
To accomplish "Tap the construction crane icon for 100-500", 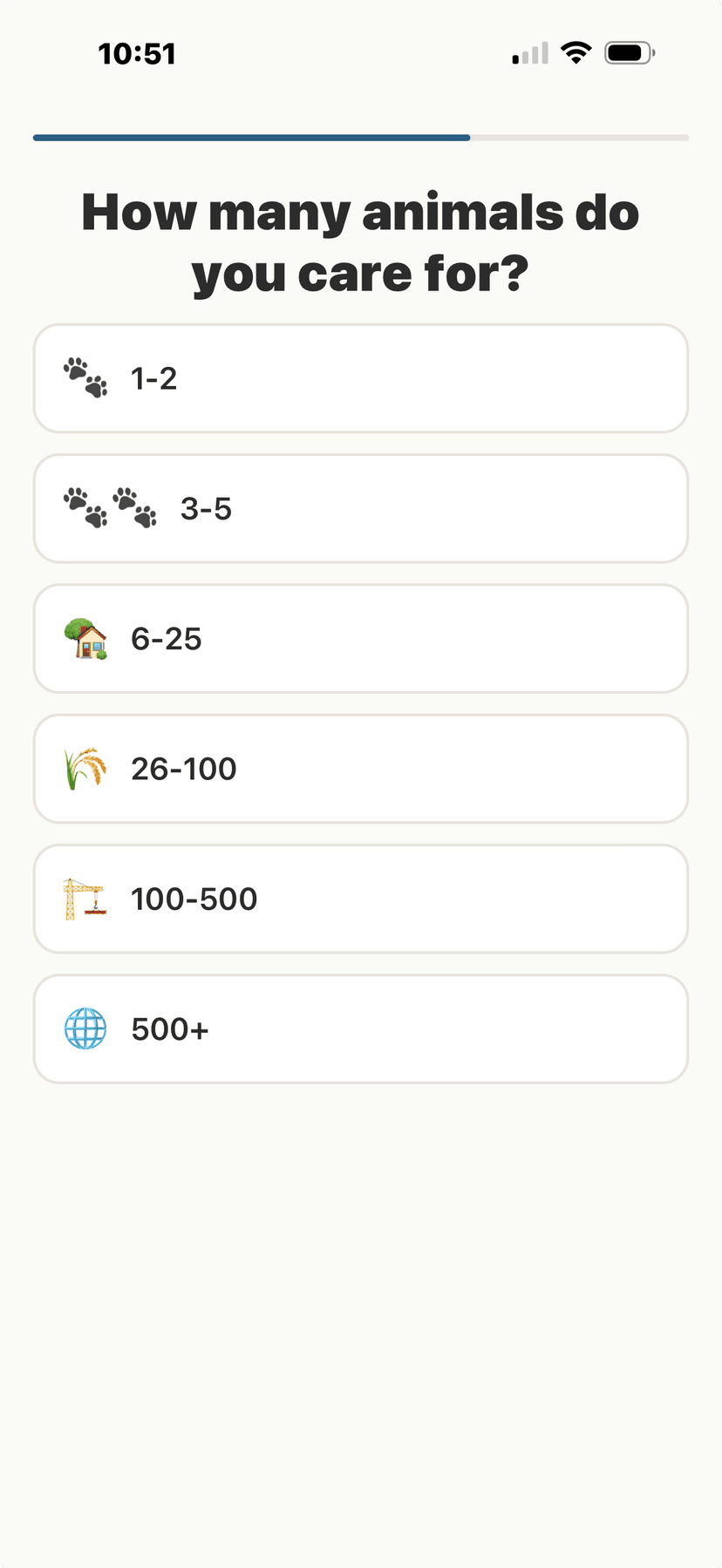I will point(85,899).
